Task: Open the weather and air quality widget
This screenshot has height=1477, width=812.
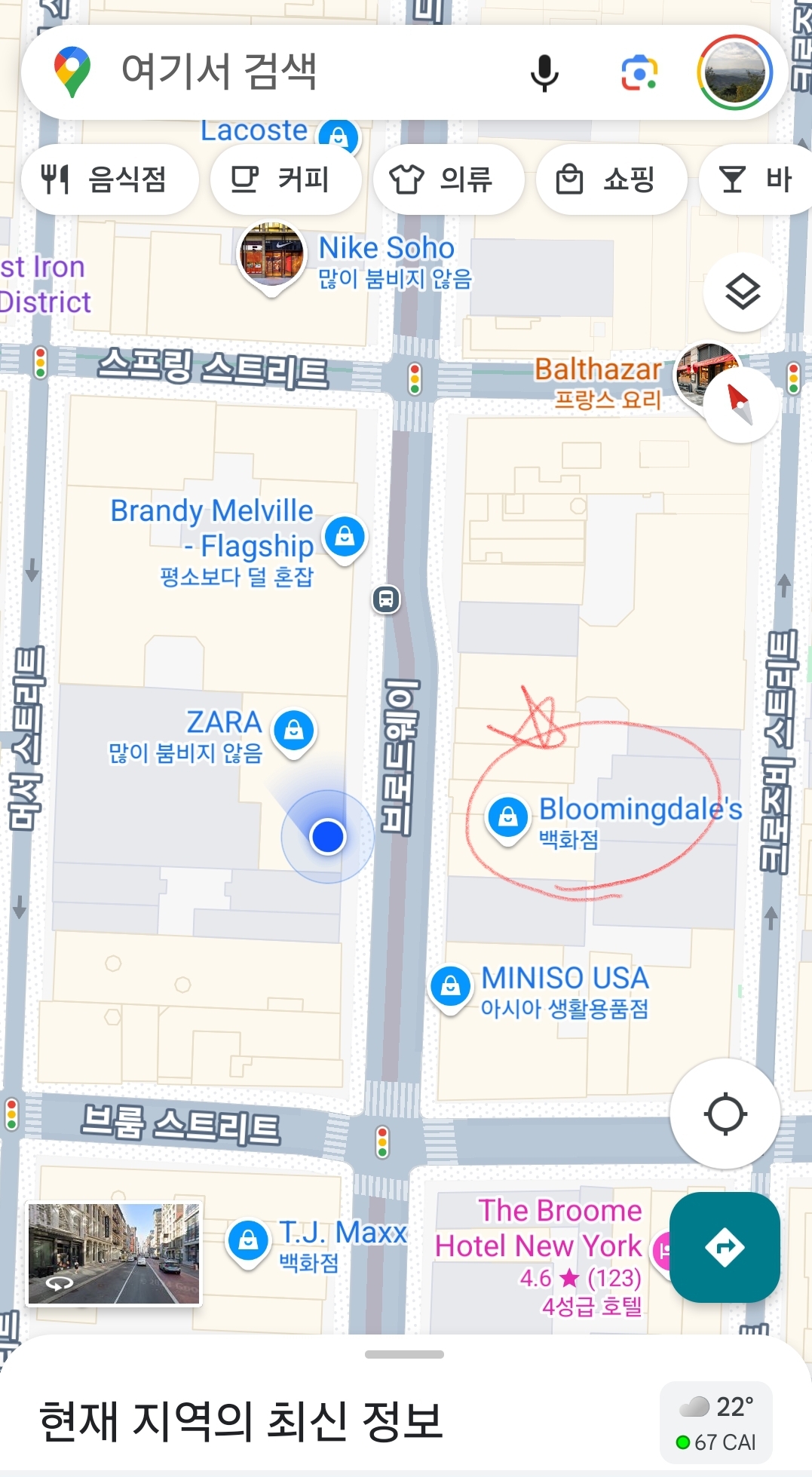Action: (716, 1423)
